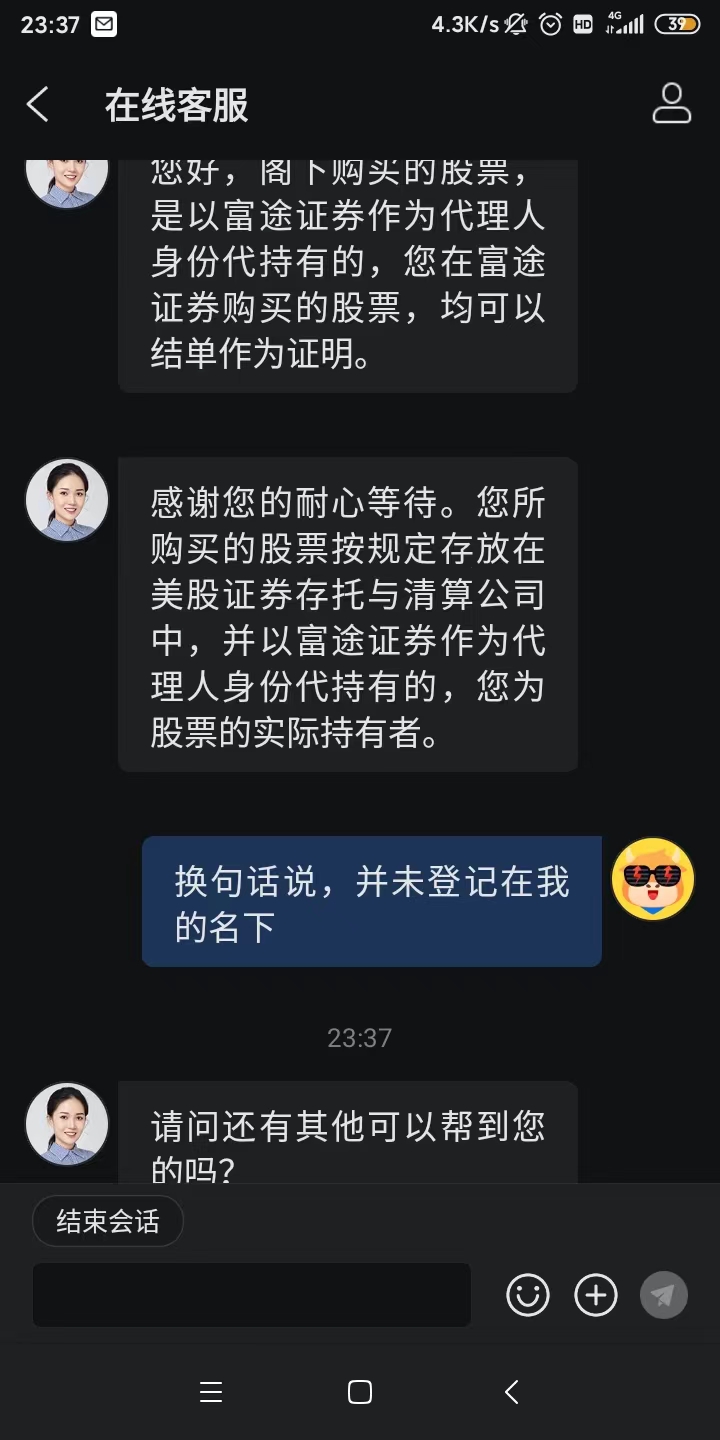End the chat with 结束会话
The width and height of the screenshot is (720, 1440).
point(108,1221)
